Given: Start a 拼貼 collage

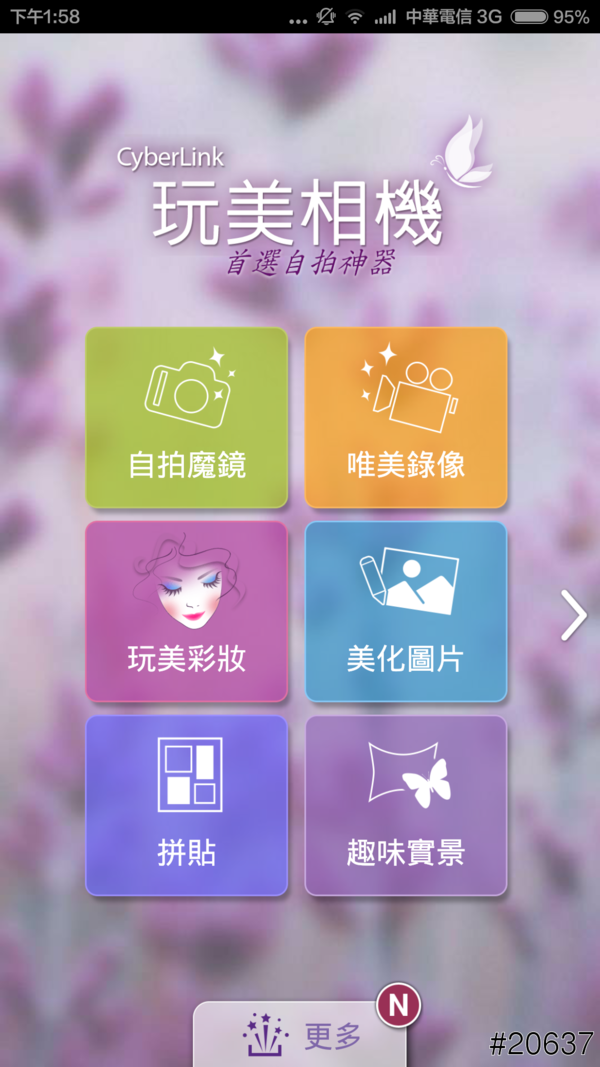Looking at the screenshot, I should click(x=187, y=805).
